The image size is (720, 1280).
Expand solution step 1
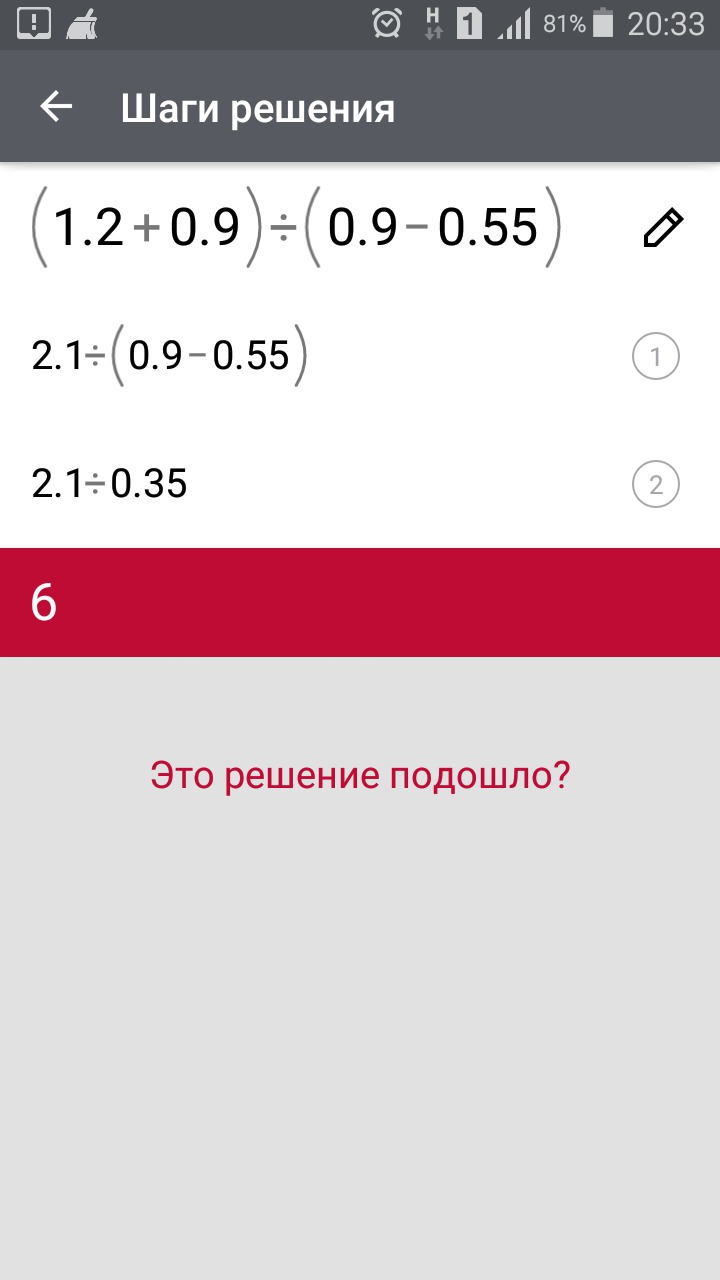tap(656, 357)
